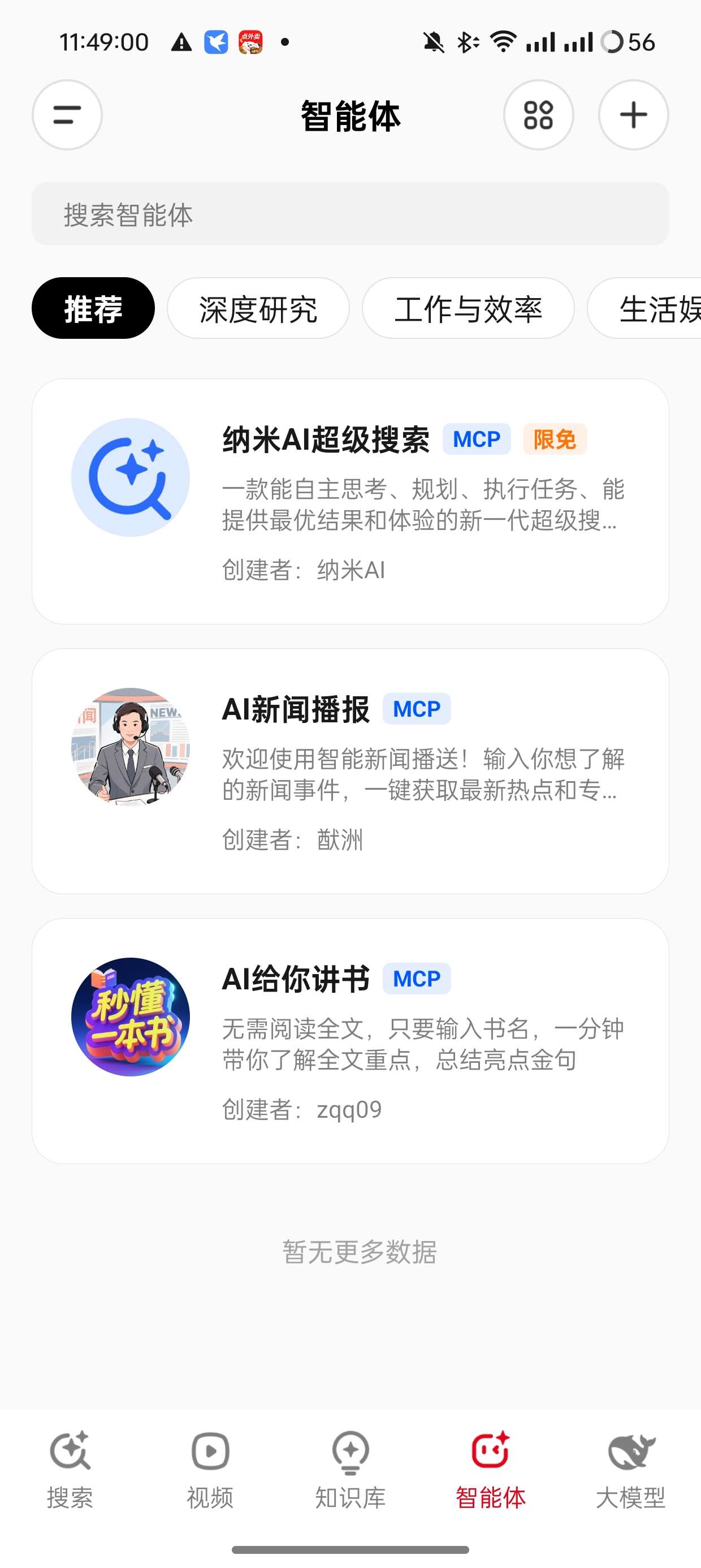Open the AI新闻播报 agent card
The height and width of the screenshot is (1568, 701).
[350, 771]
